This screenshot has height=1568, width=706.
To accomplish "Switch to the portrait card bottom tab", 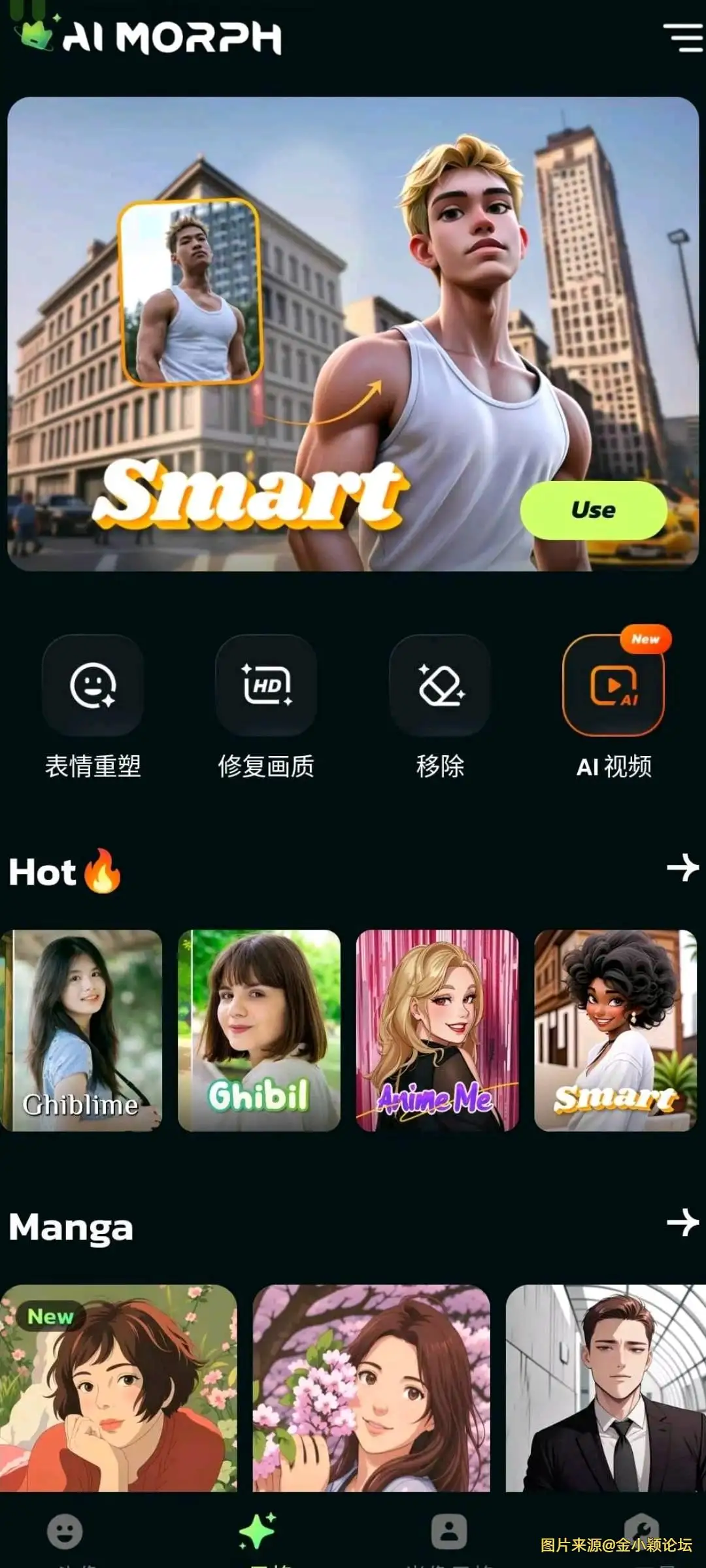I will (449, 1531).
